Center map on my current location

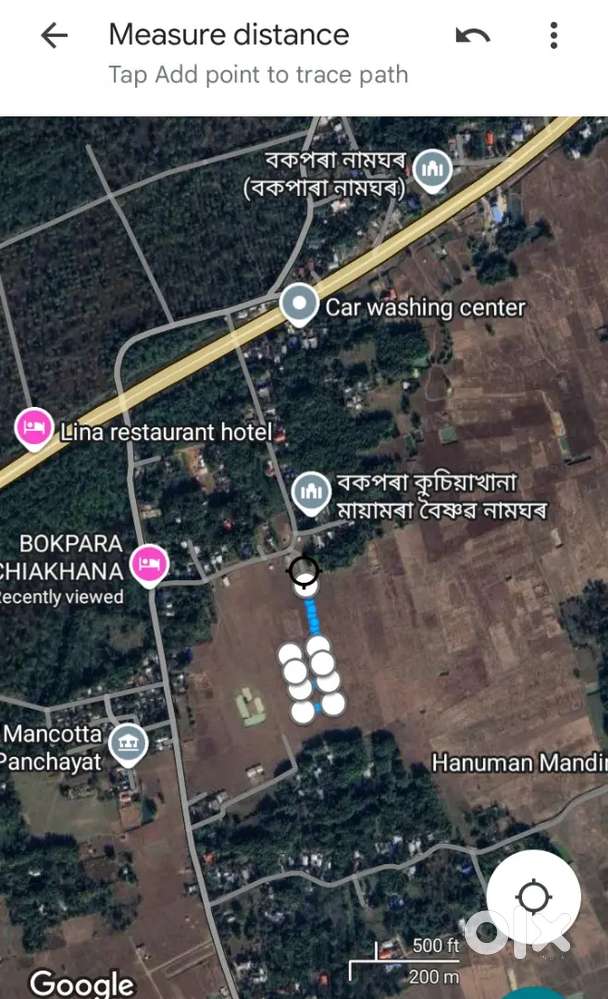pyautogui.click(x=533, y=897)
